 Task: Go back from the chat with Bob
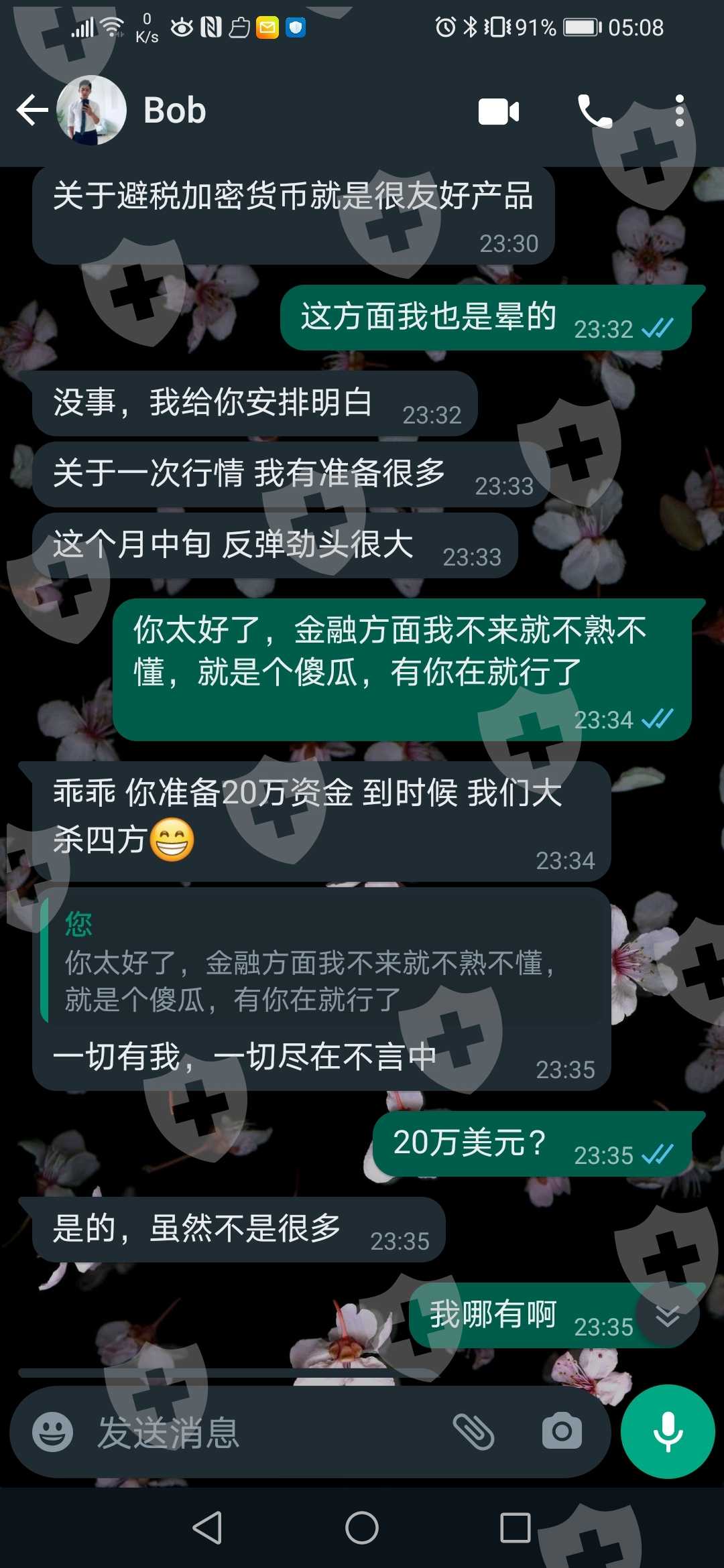click(32, 111)
